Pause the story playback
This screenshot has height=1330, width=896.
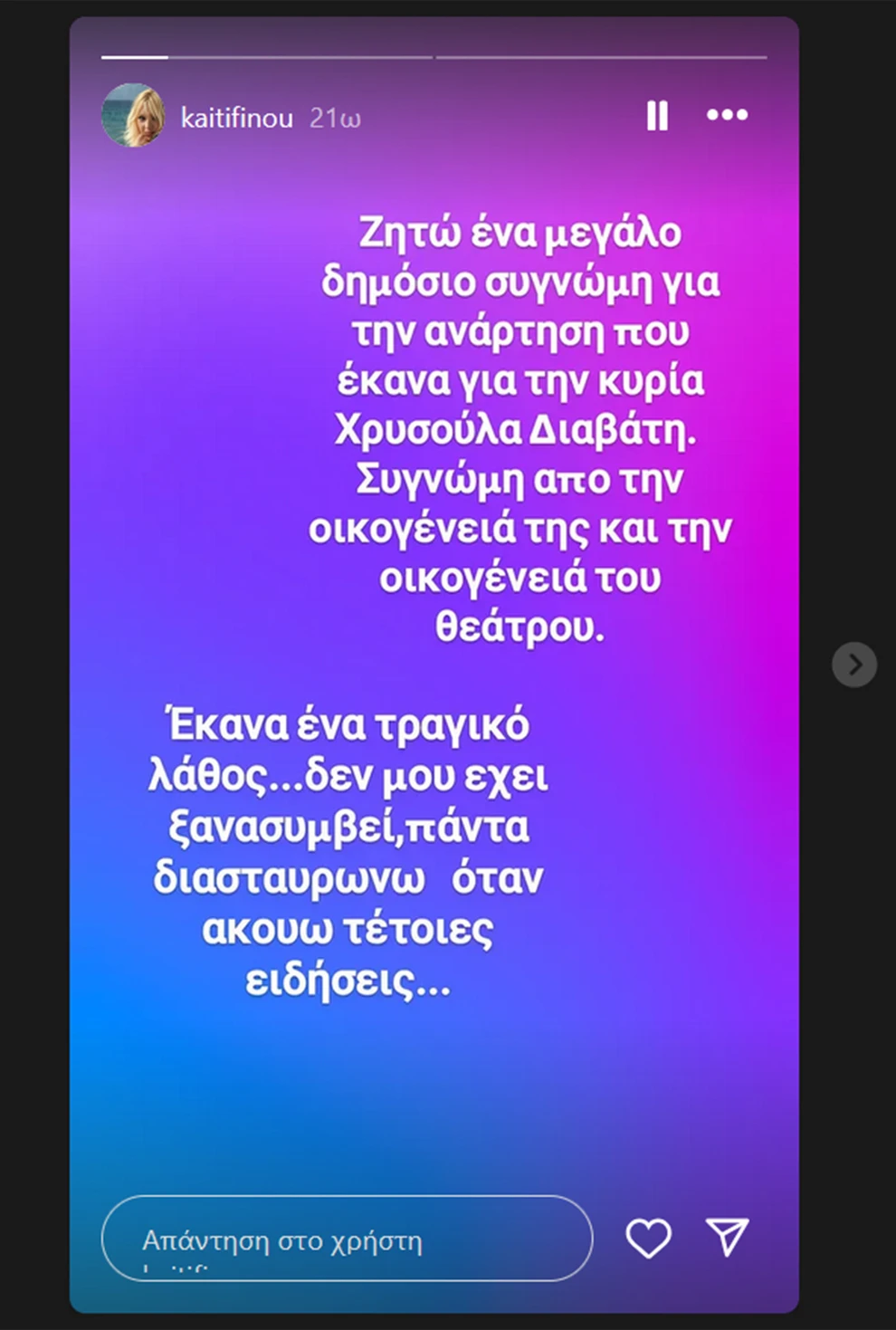click(x=657, y=116)
